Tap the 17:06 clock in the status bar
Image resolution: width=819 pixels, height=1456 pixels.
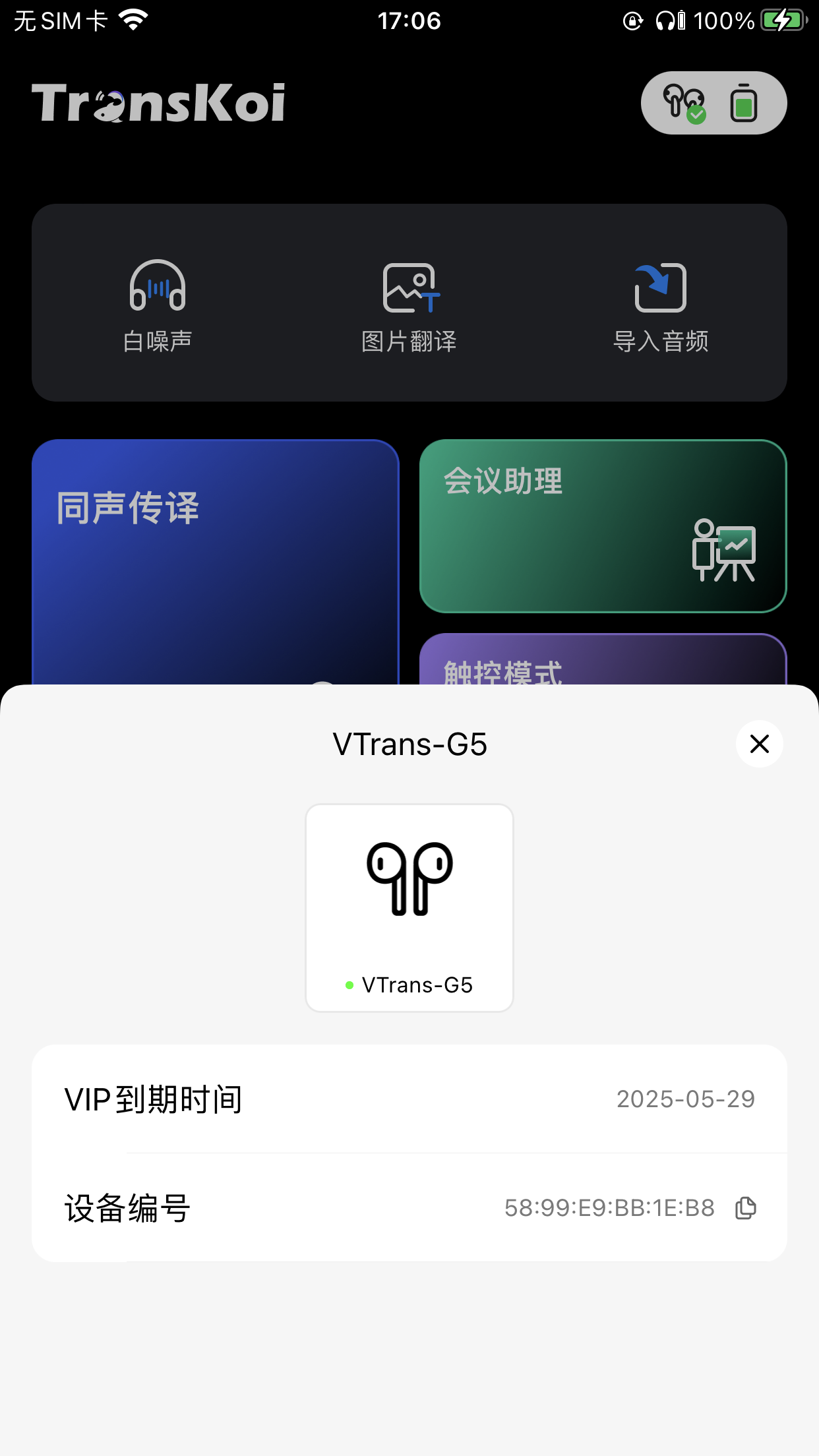409,21
